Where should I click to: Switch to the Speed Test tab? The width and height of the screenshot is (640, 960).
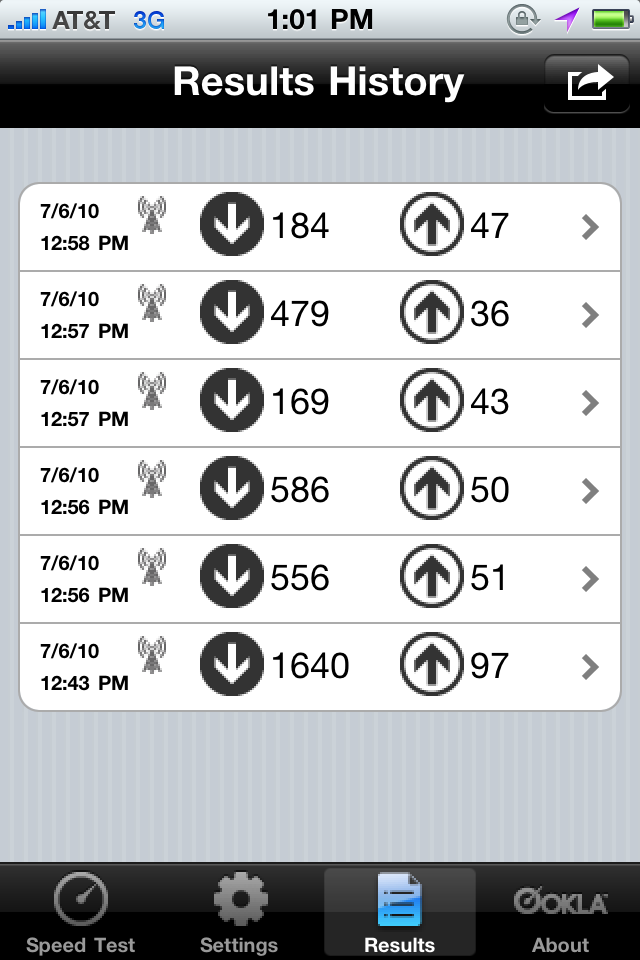[x=80, y=912]
